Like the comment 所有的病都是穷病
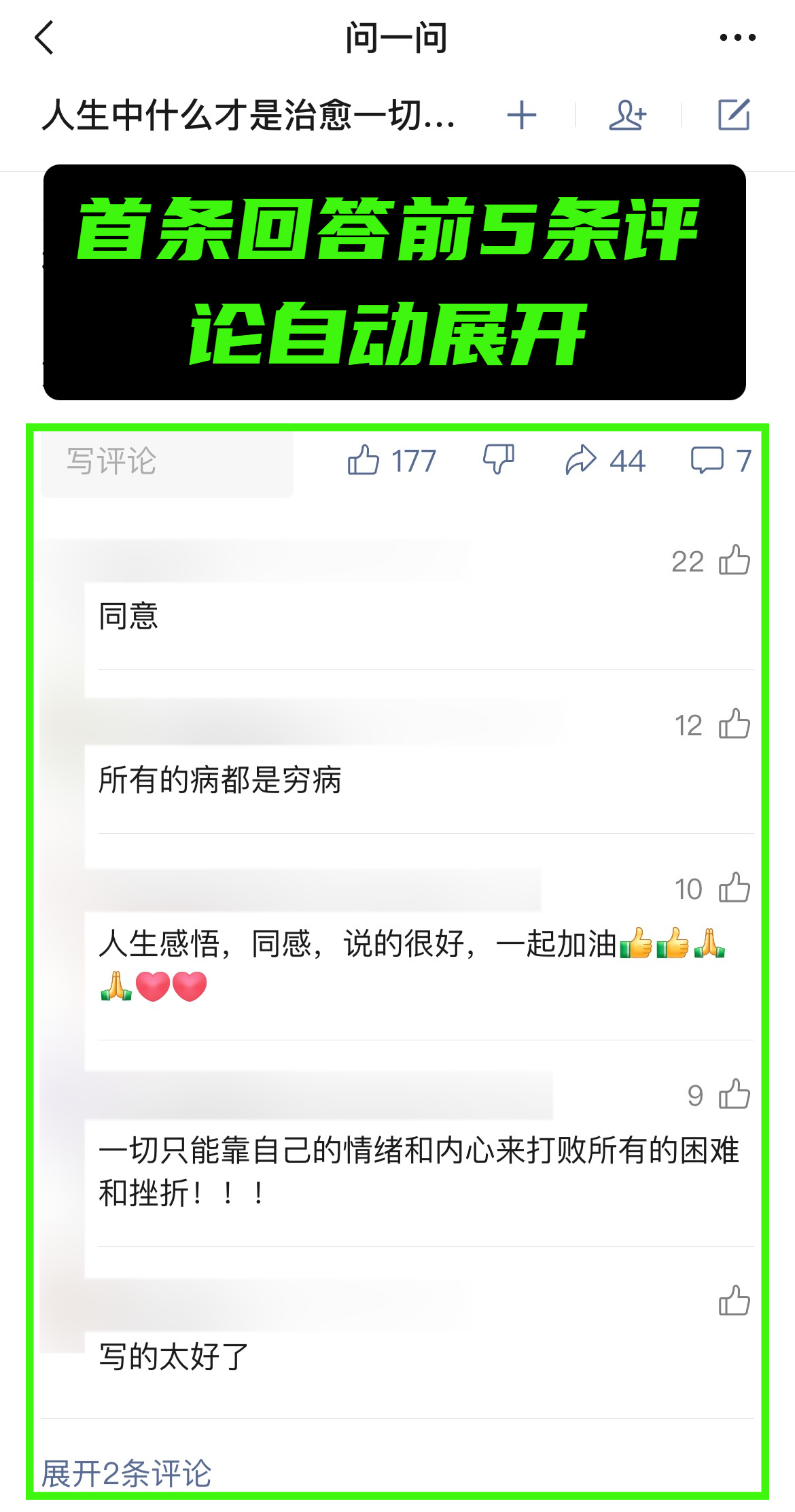 tap(734, 724)
